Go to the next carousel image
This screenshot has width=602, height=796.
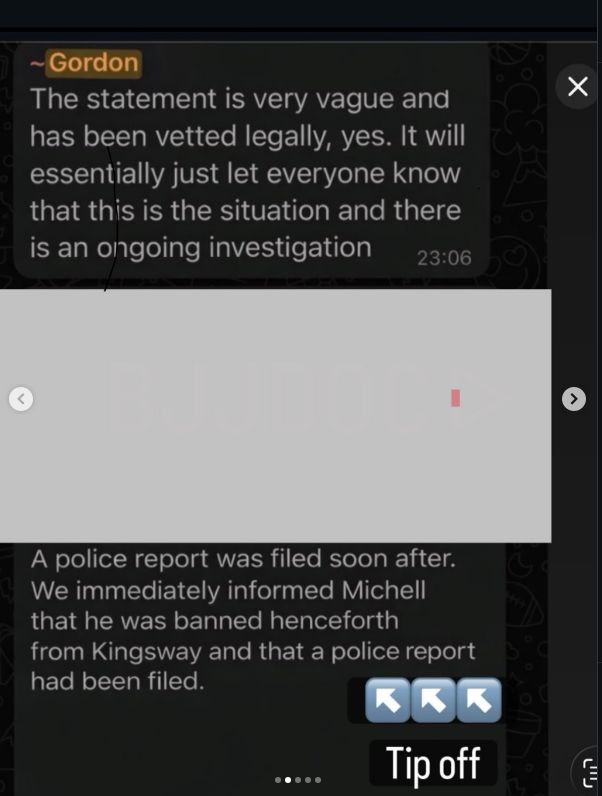tap(574, 399)
